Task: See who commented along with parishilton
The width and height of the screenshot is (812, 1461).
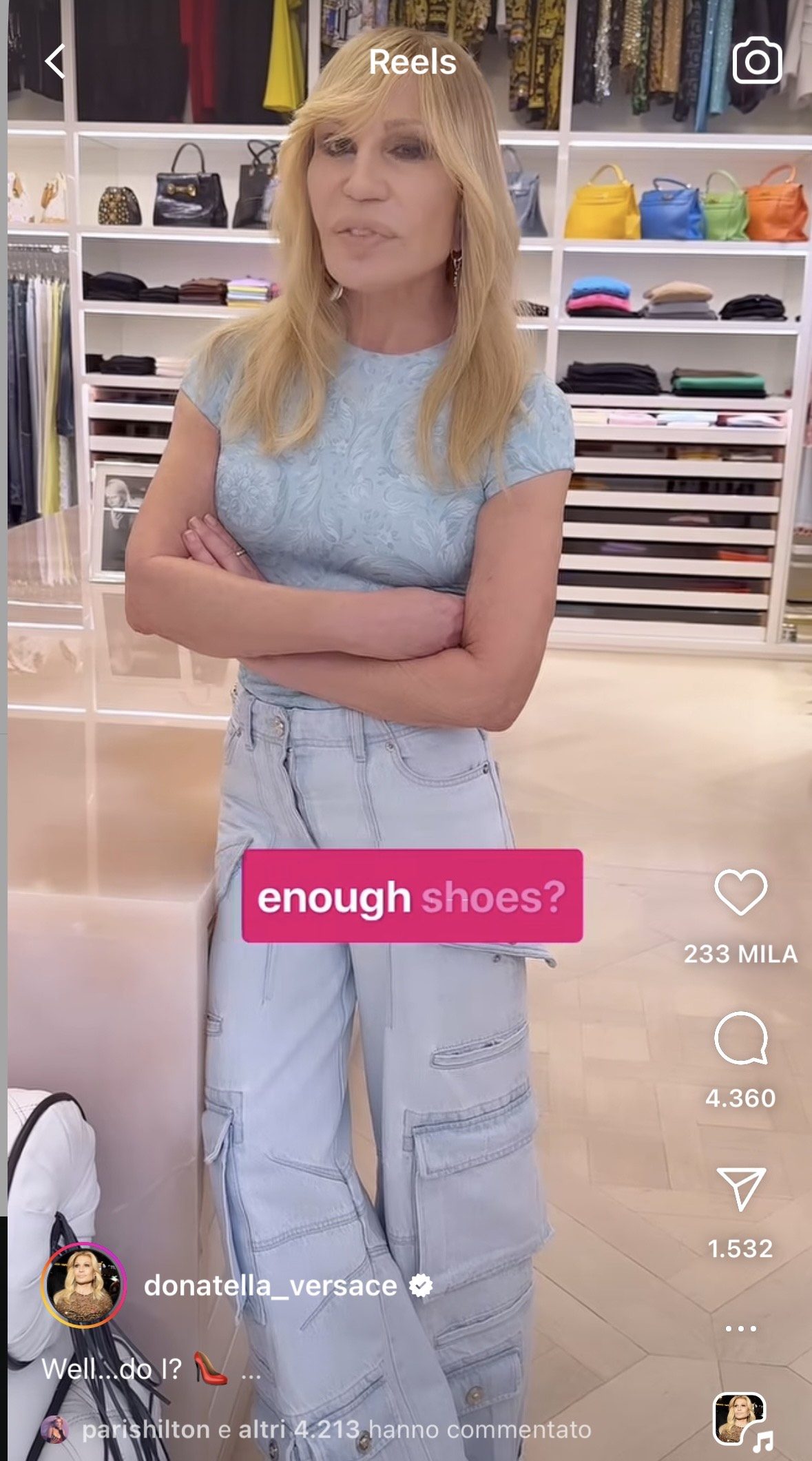Action: [335, 1430]
